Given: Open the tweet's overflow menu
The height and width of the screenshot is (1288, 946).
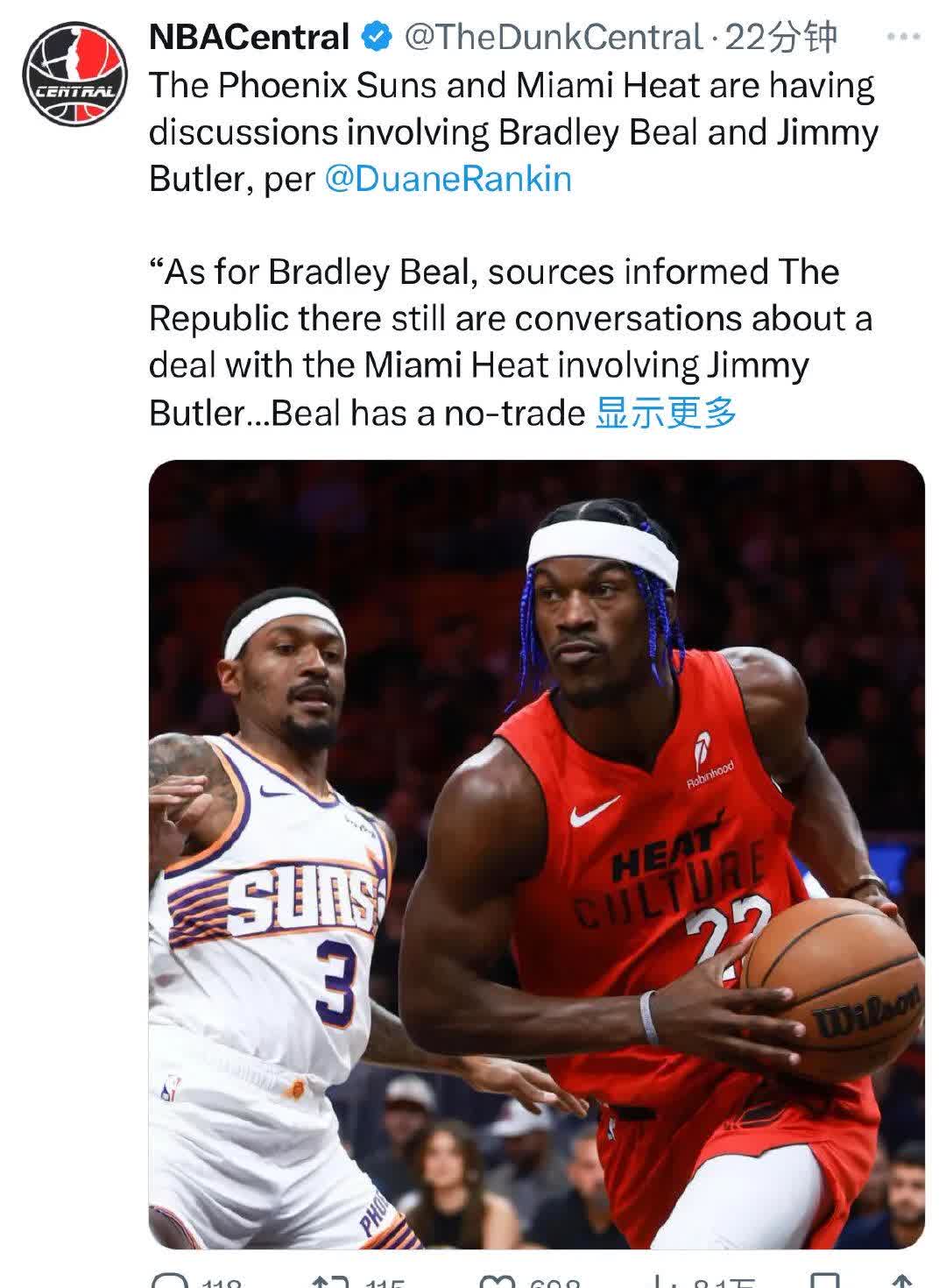Looking at the screenshot, I should pos(903,38).
